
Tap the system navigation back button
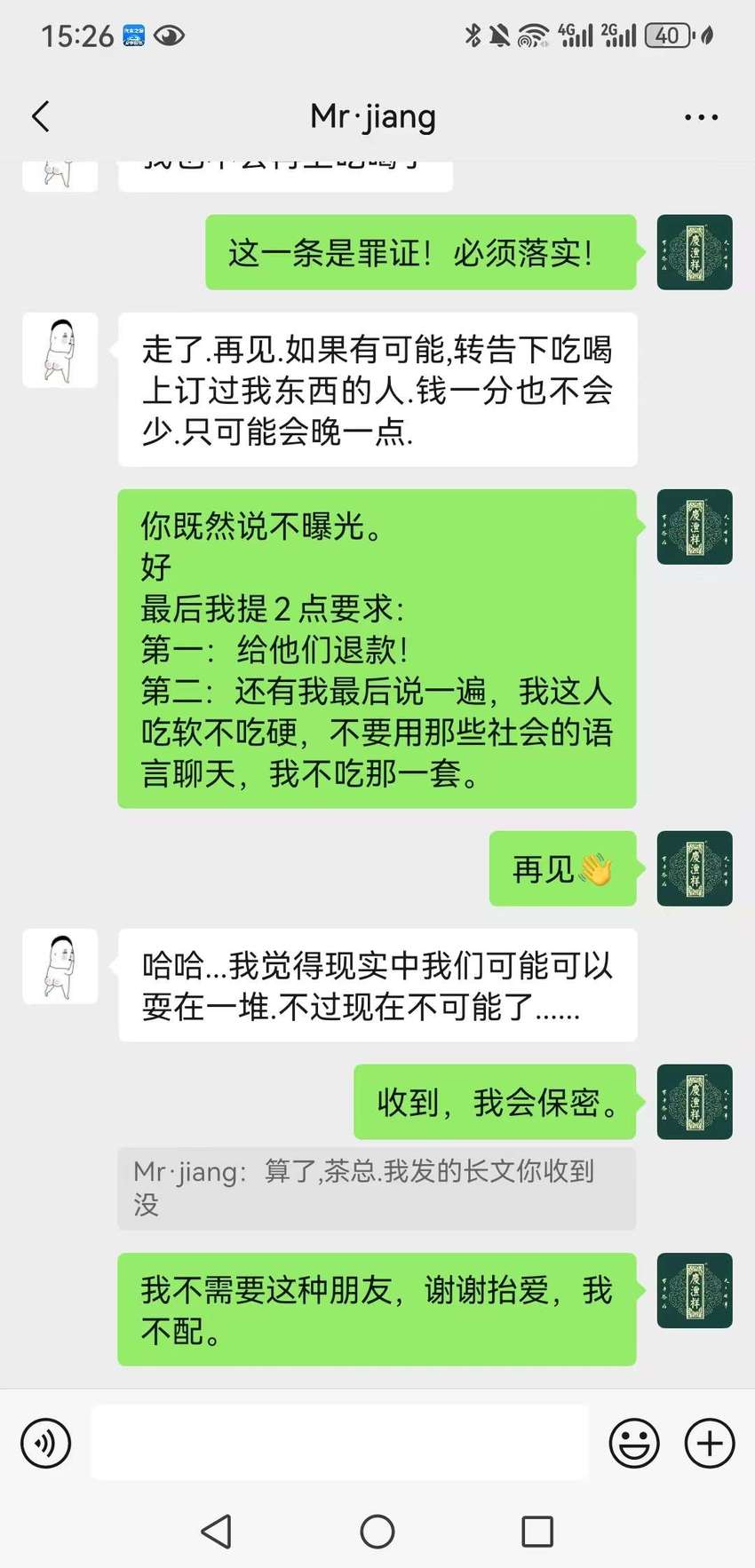[217, 1532]
